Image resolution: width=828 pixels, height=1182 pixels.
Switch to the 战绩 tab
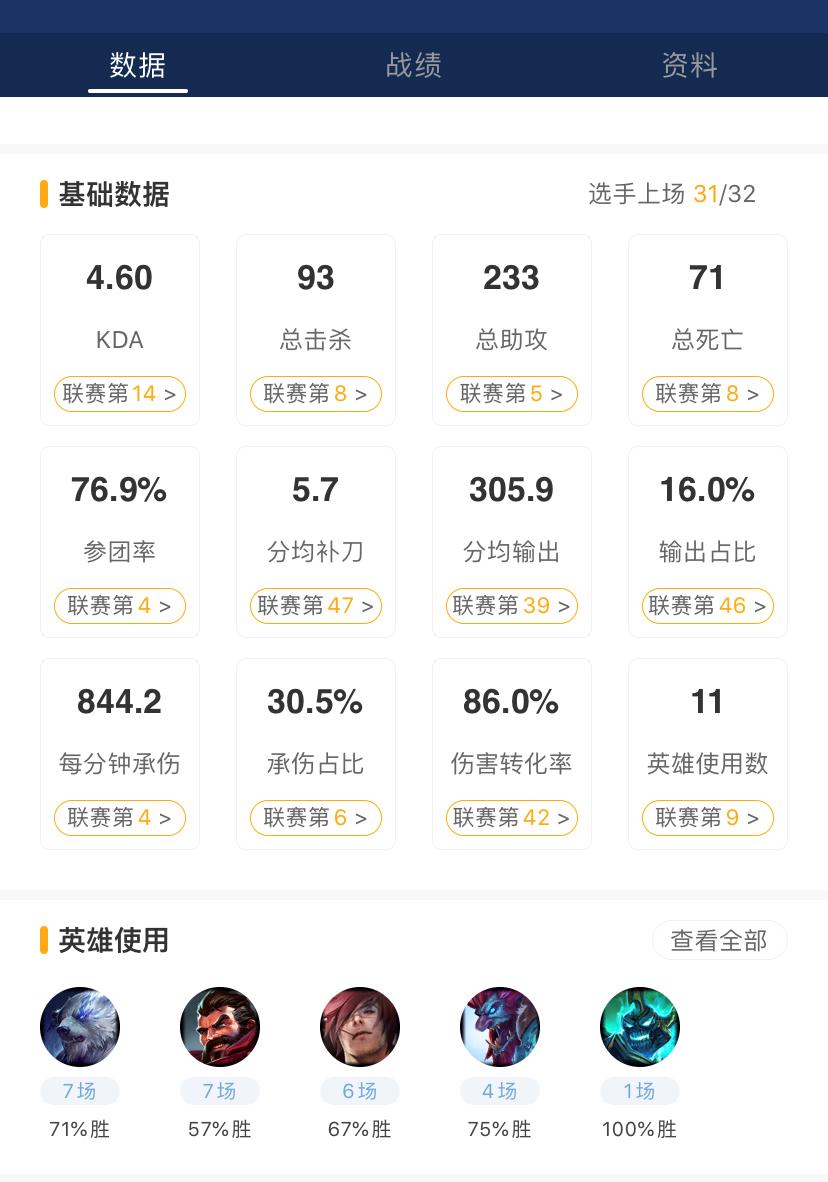click(413, 66)
